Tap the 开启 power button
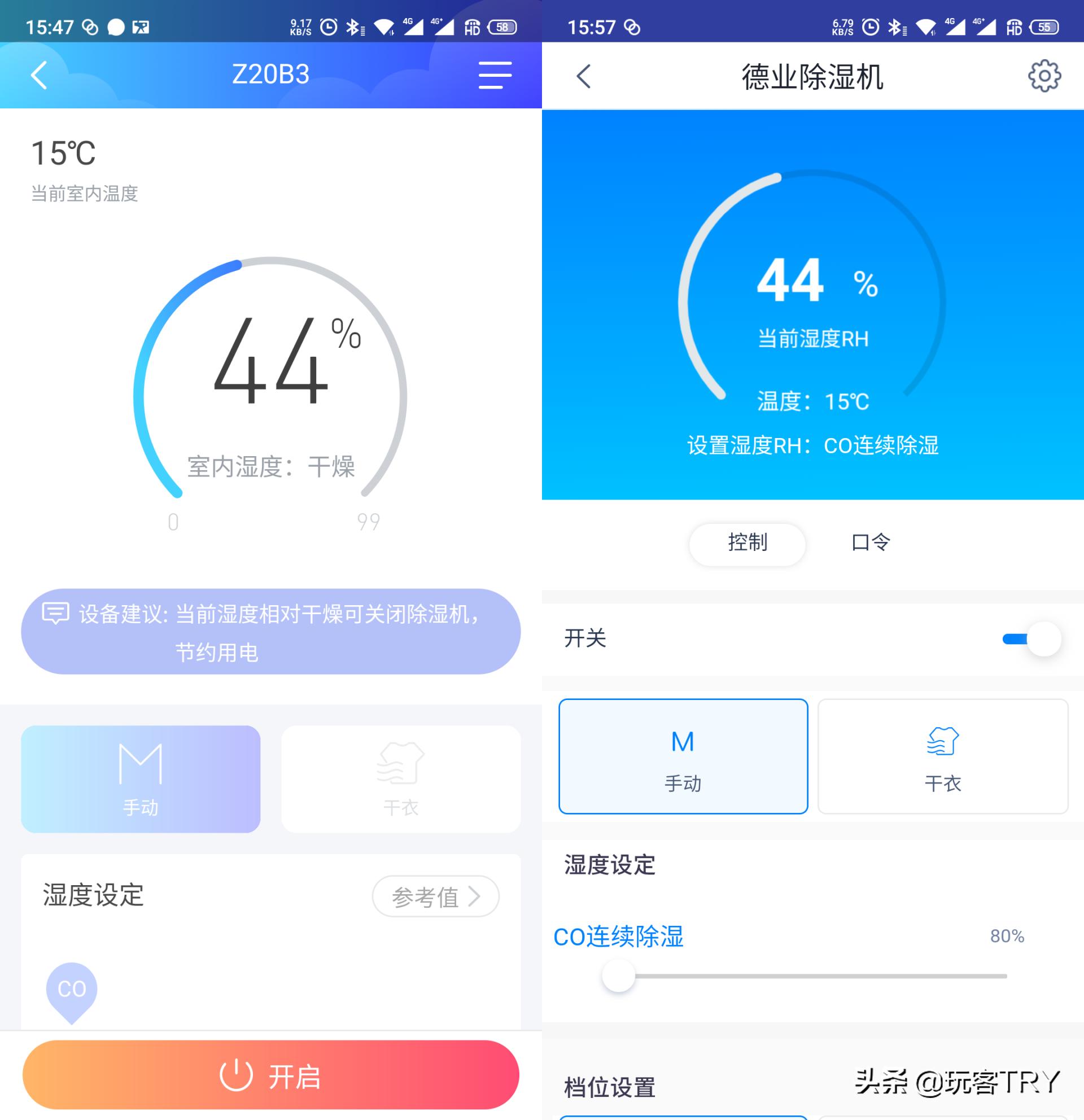Image resolution: width=1084 pixels, height=1120 pixels. point(270,1074)
